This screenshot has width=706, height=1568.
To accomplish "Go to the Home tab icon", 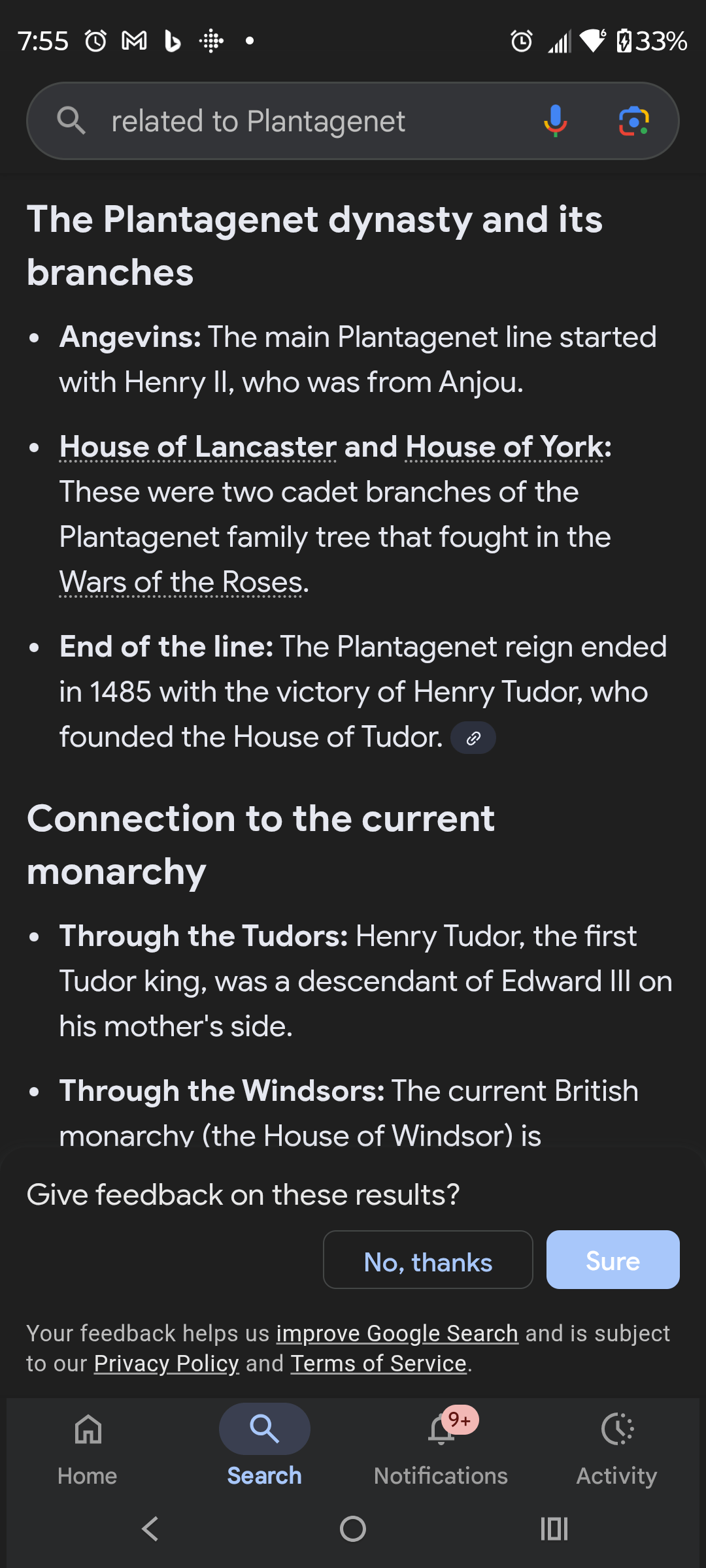I will click(87, 1428).
